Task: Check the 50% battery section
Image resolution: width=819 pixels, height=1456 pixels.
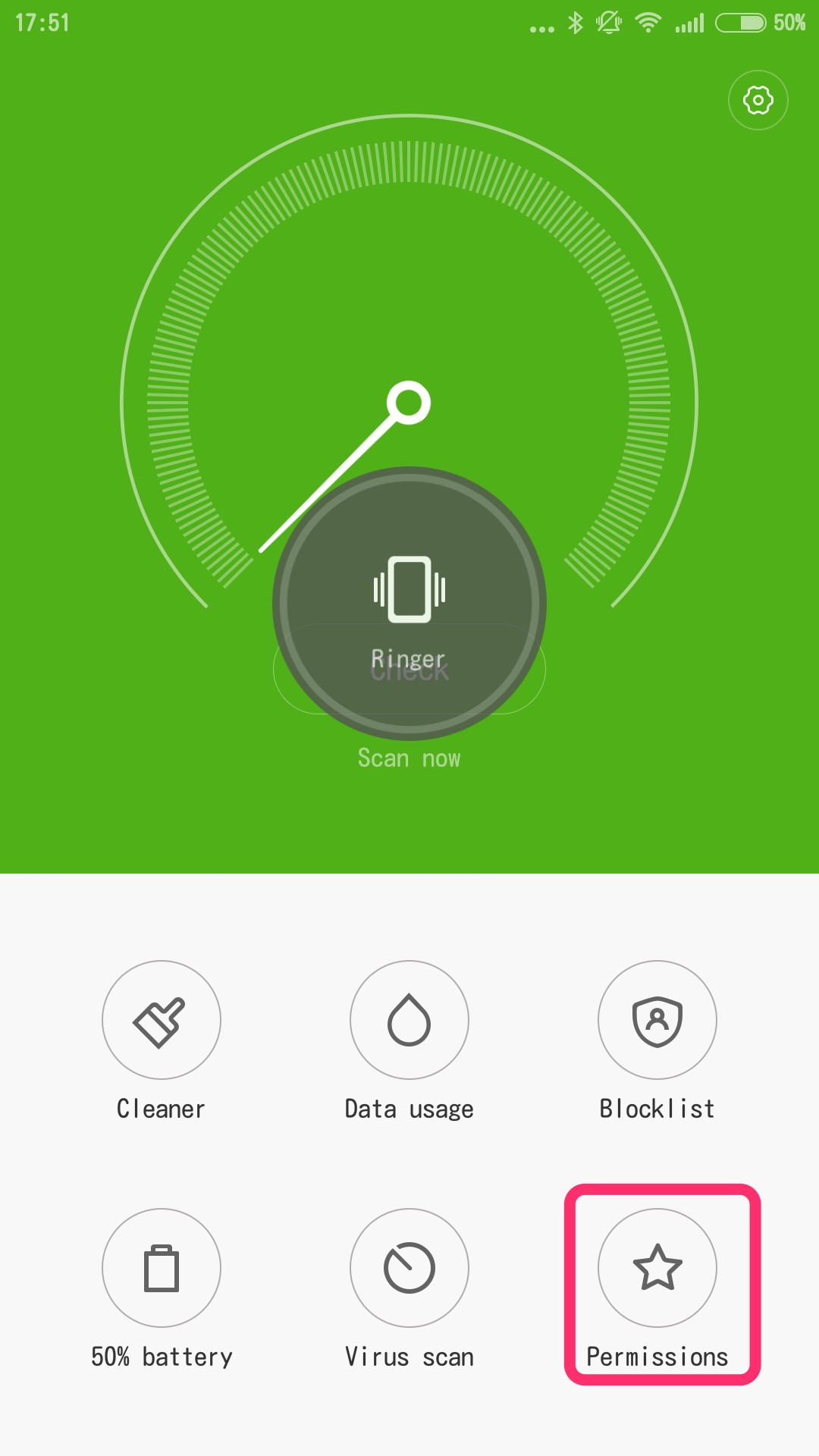Action: click(162, 1268)
